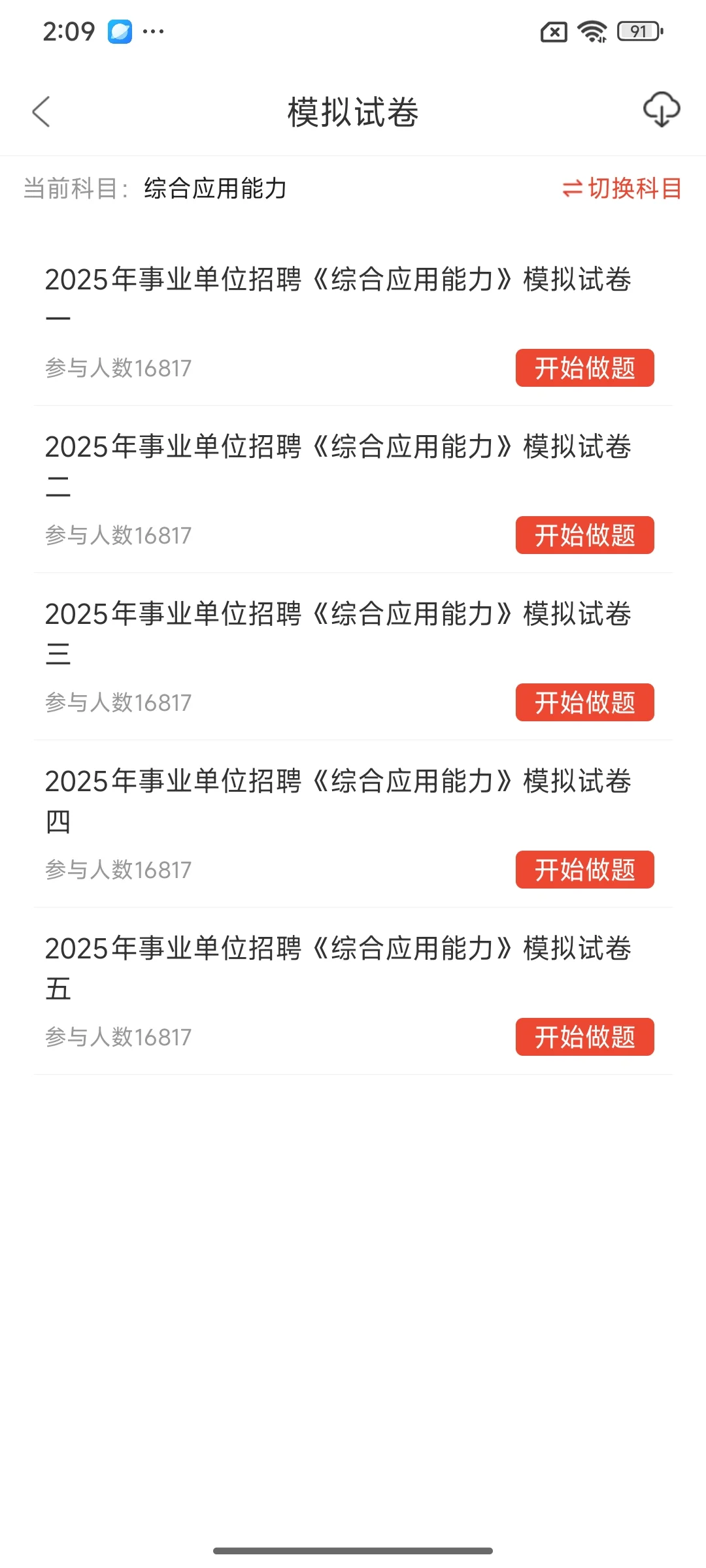
Task: Tap 切换科目 to switch subject
Action: click(x=622, y=188)
